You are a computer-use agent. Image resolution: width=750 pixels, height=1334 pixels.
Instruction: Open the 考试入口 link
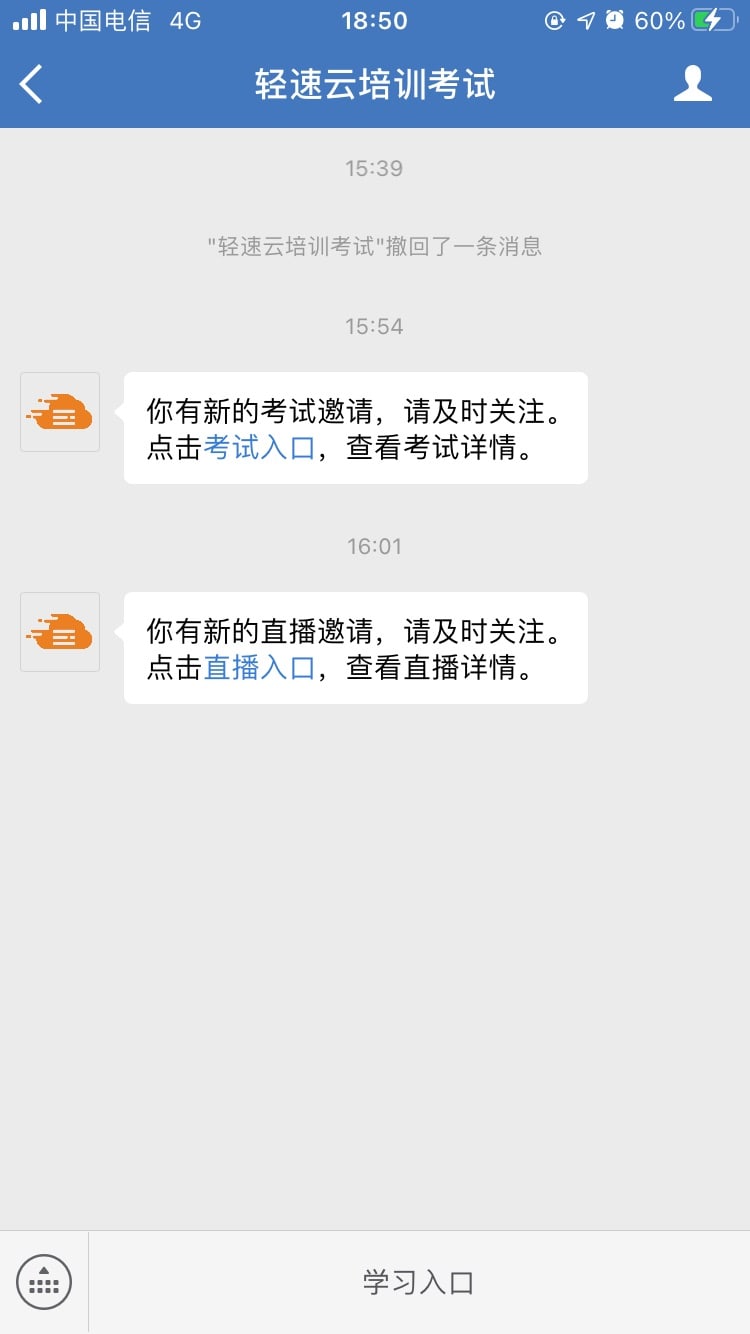click(x=259, y=447)
